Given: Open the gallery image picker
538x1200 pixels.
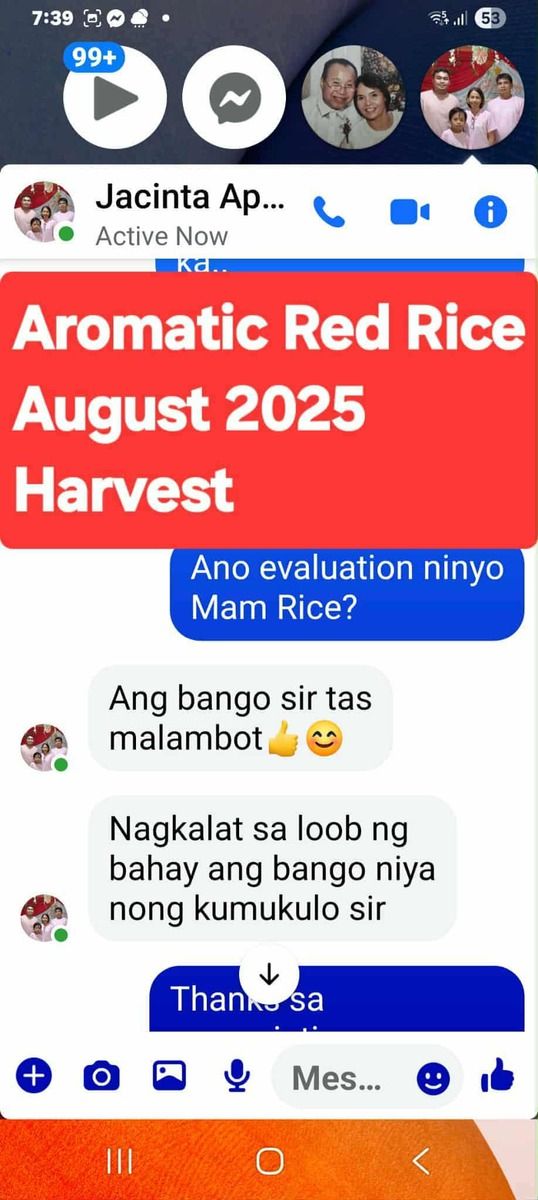Looking at the screenshot, I should point(169,1075).
